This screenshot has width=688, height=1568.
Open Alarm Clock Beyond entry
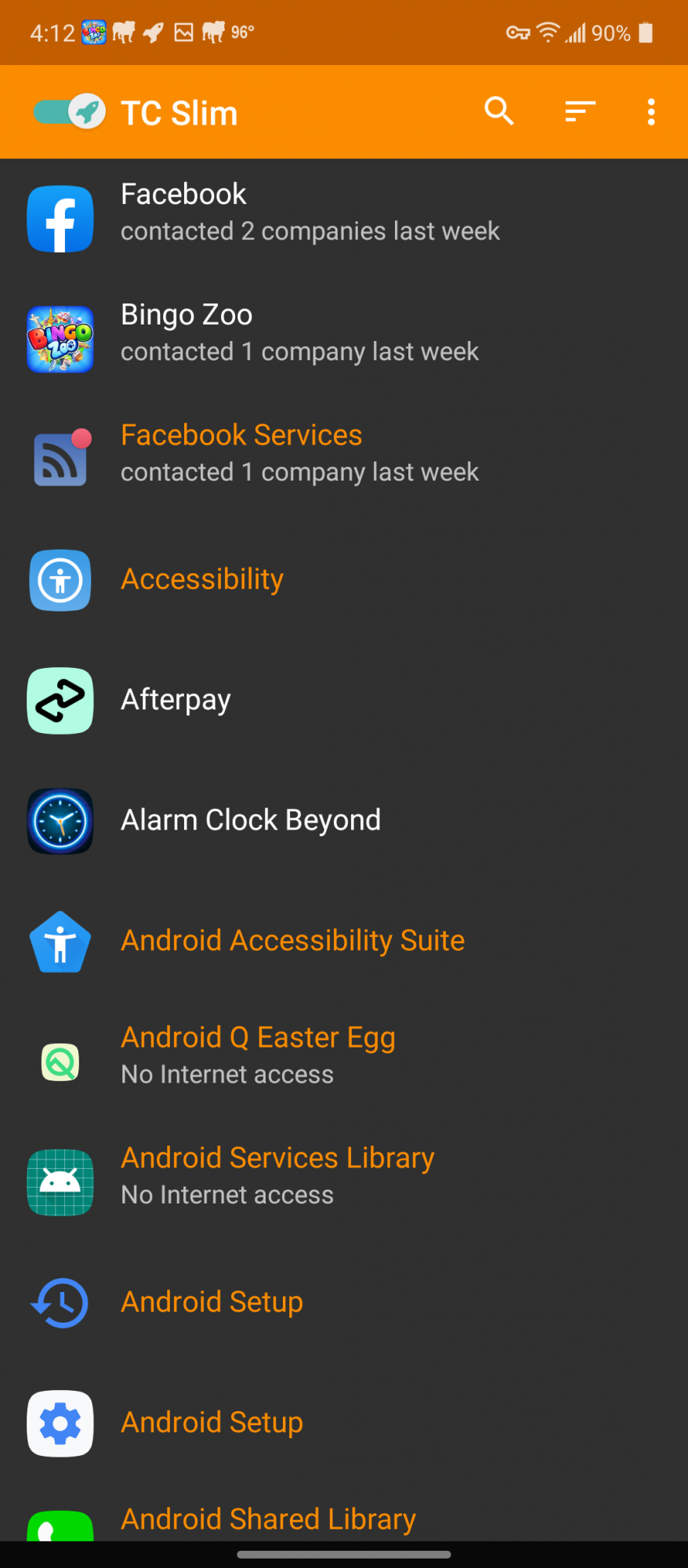(344, 821)
